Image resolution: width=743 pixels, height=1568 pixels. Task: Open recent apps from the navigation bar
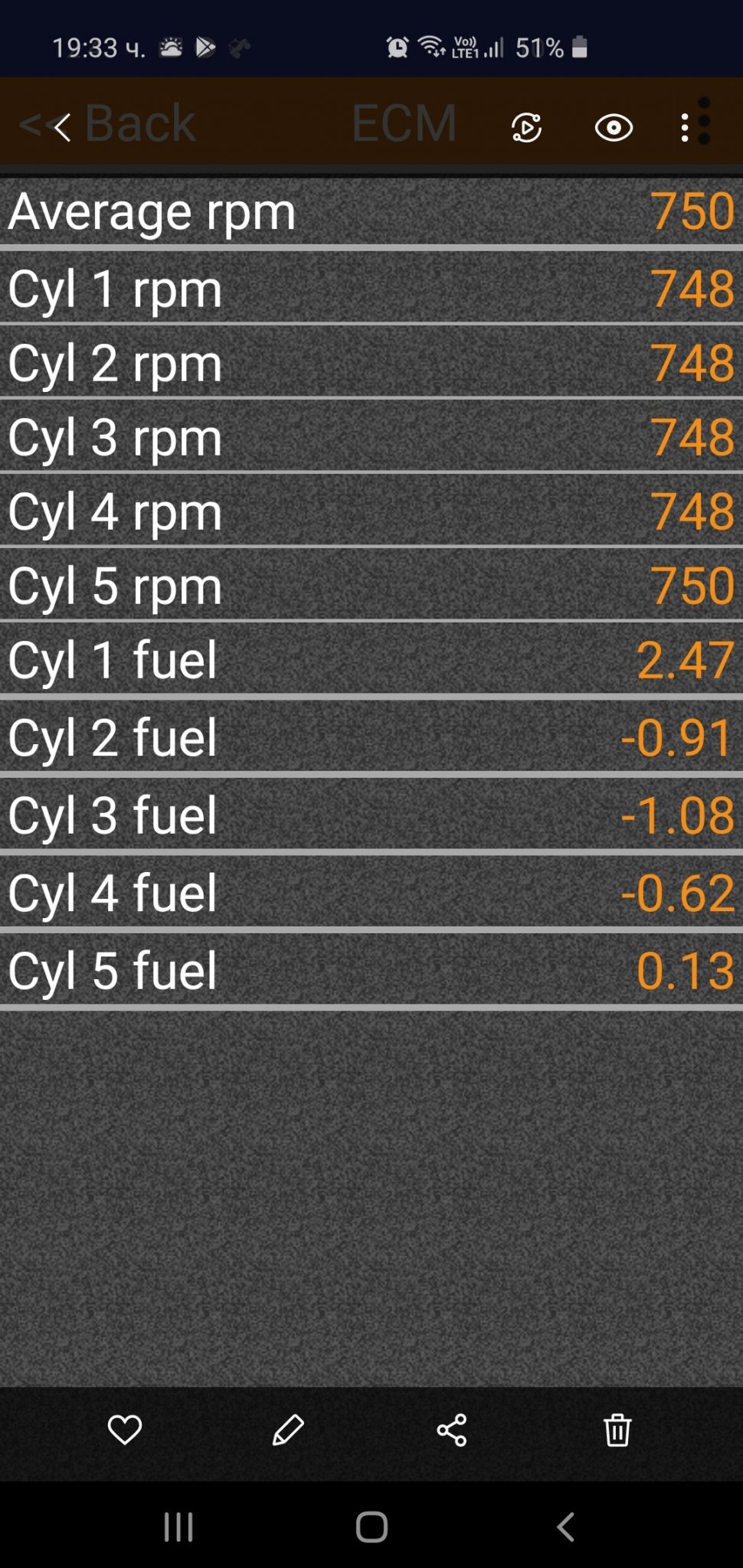(178, 1527)
